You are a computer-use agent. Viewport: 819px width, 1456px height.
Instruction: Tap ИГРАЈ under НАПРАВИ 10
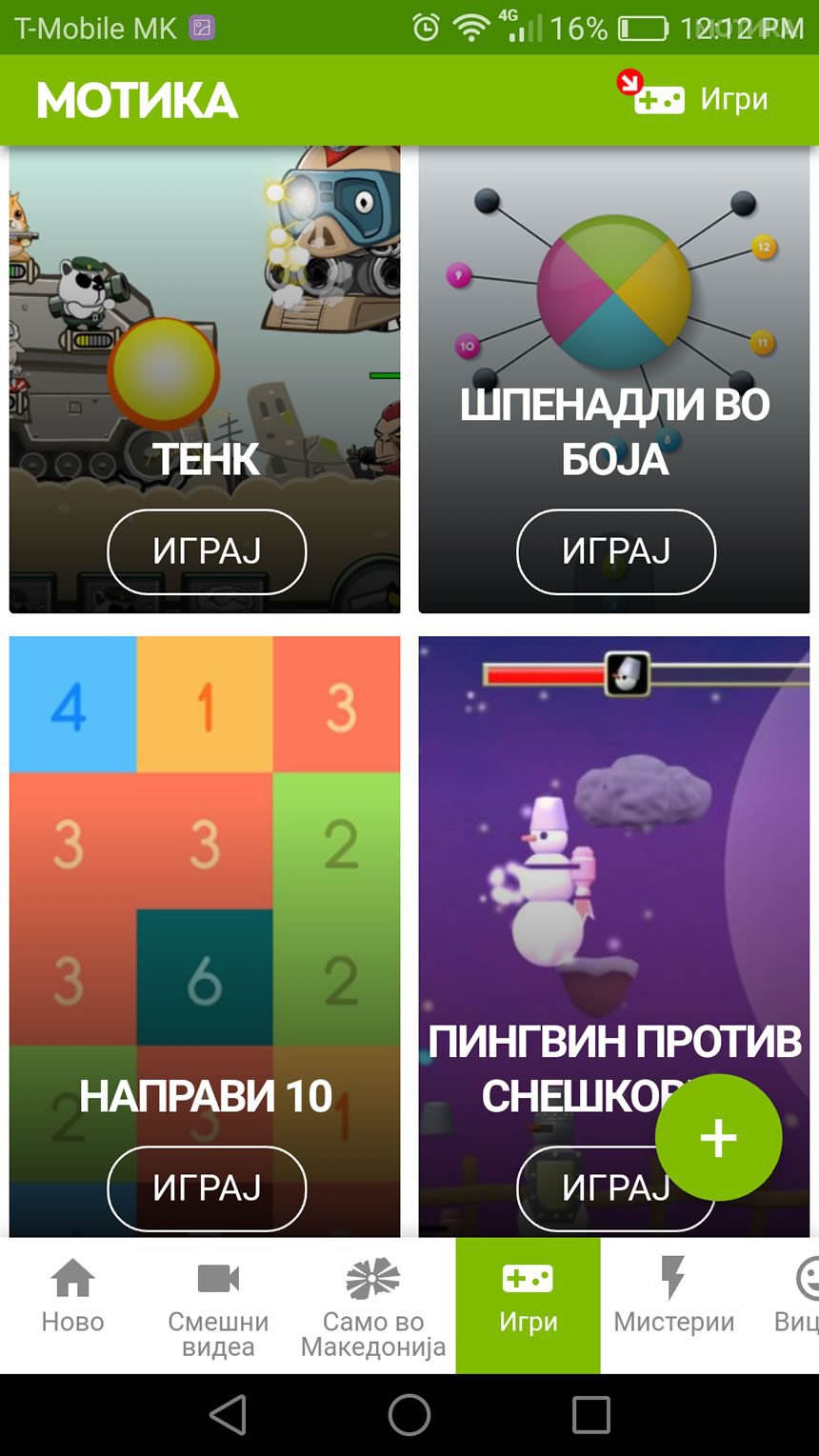pos(207,1187)
